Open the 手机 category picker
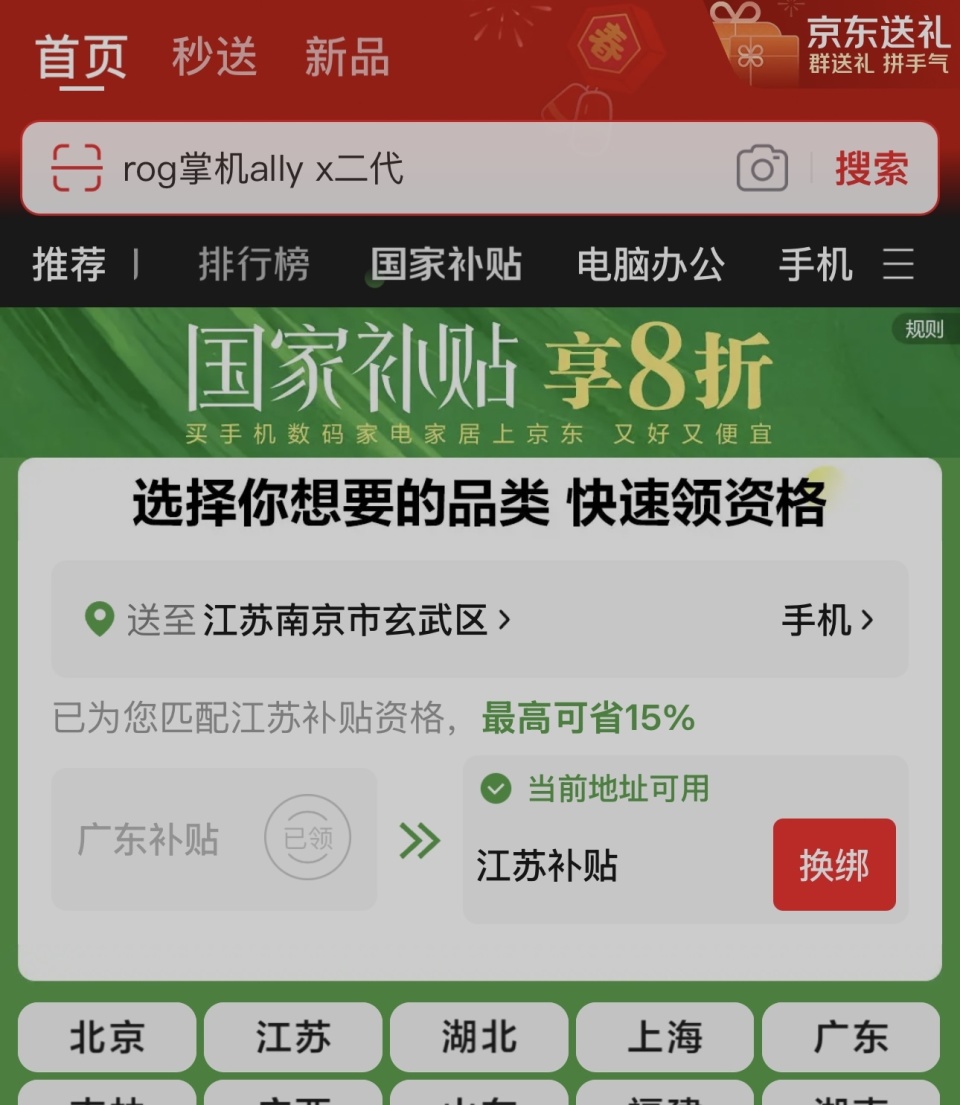 click(x=827, y=620)
